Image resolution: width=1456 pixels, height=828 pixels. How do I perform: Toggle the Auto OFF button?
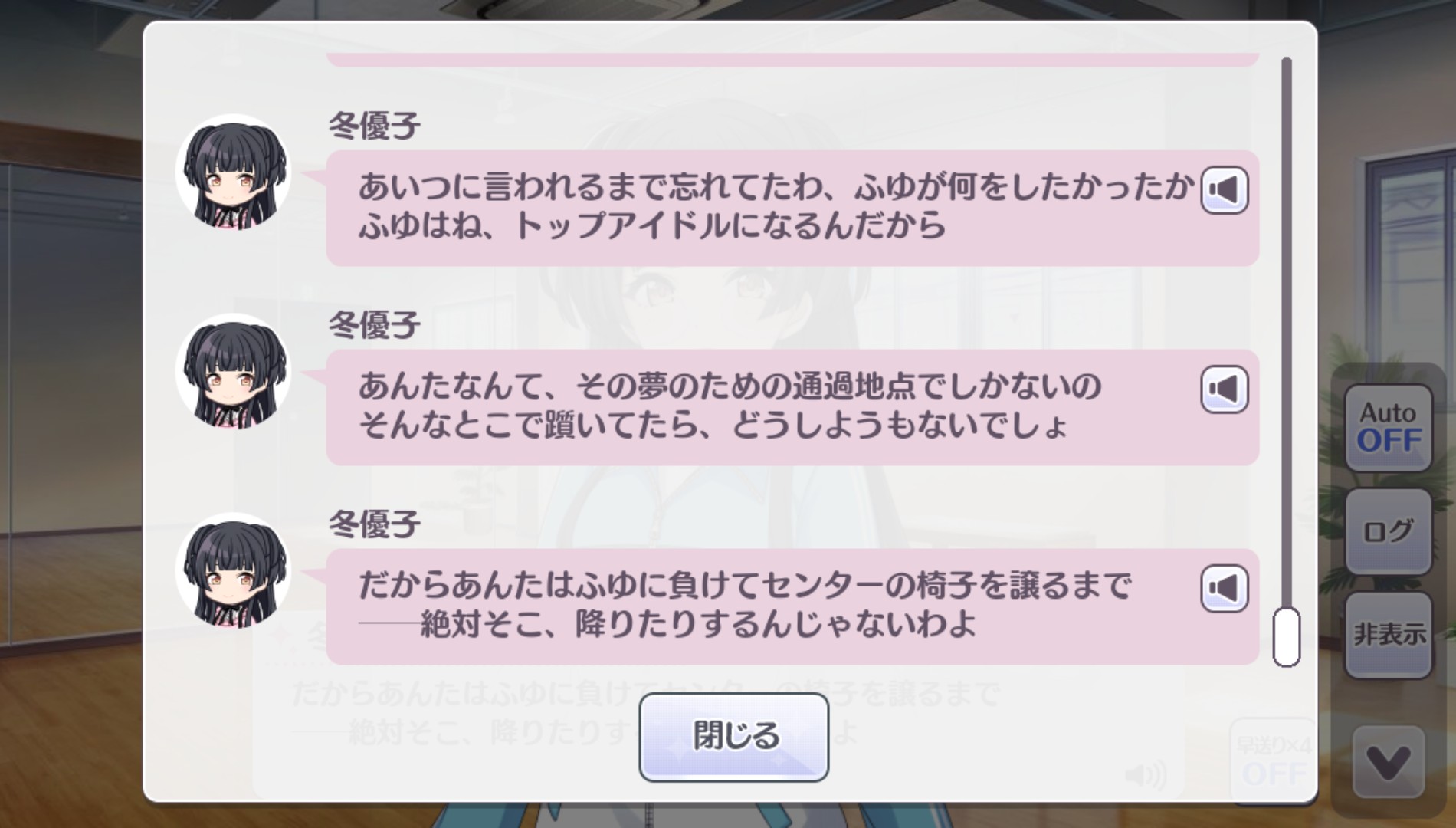(x=1388, y=428)
